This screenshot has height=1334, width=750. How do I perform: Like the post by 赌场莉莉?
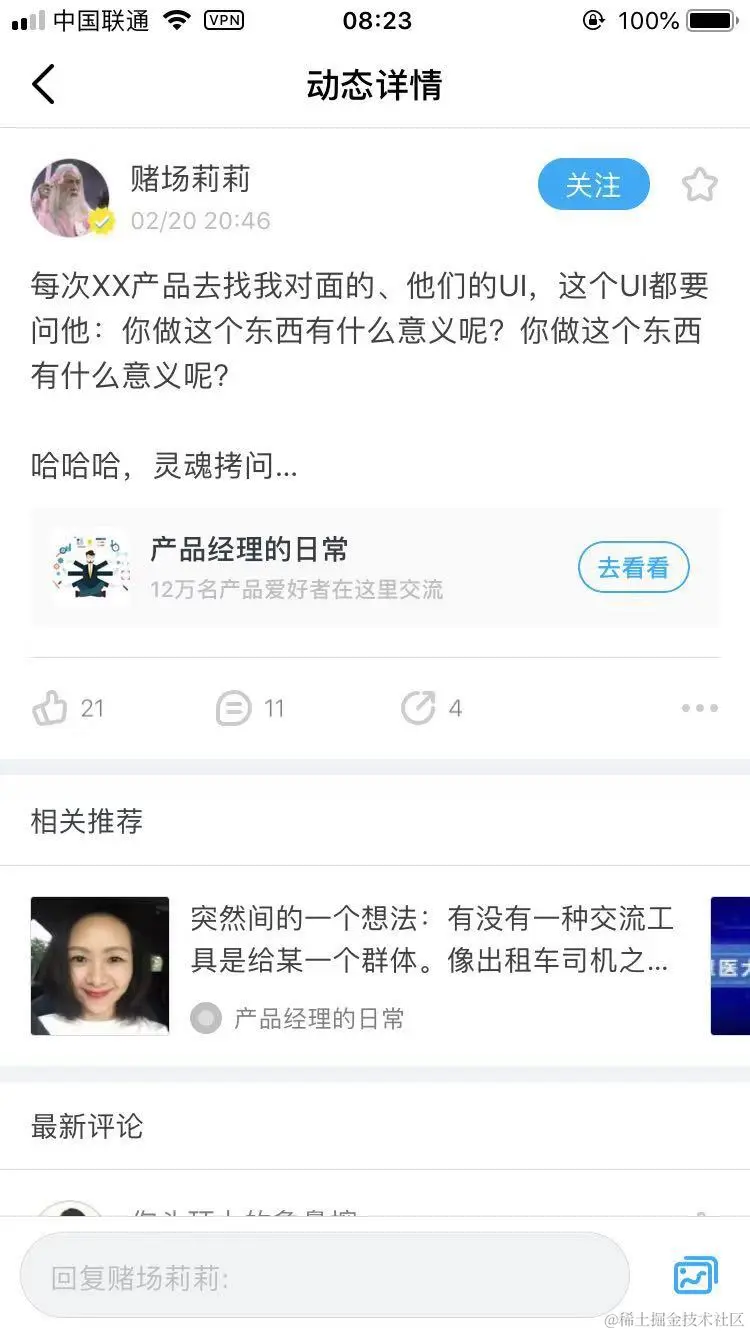pyautogui.click(x=50, y=708)
